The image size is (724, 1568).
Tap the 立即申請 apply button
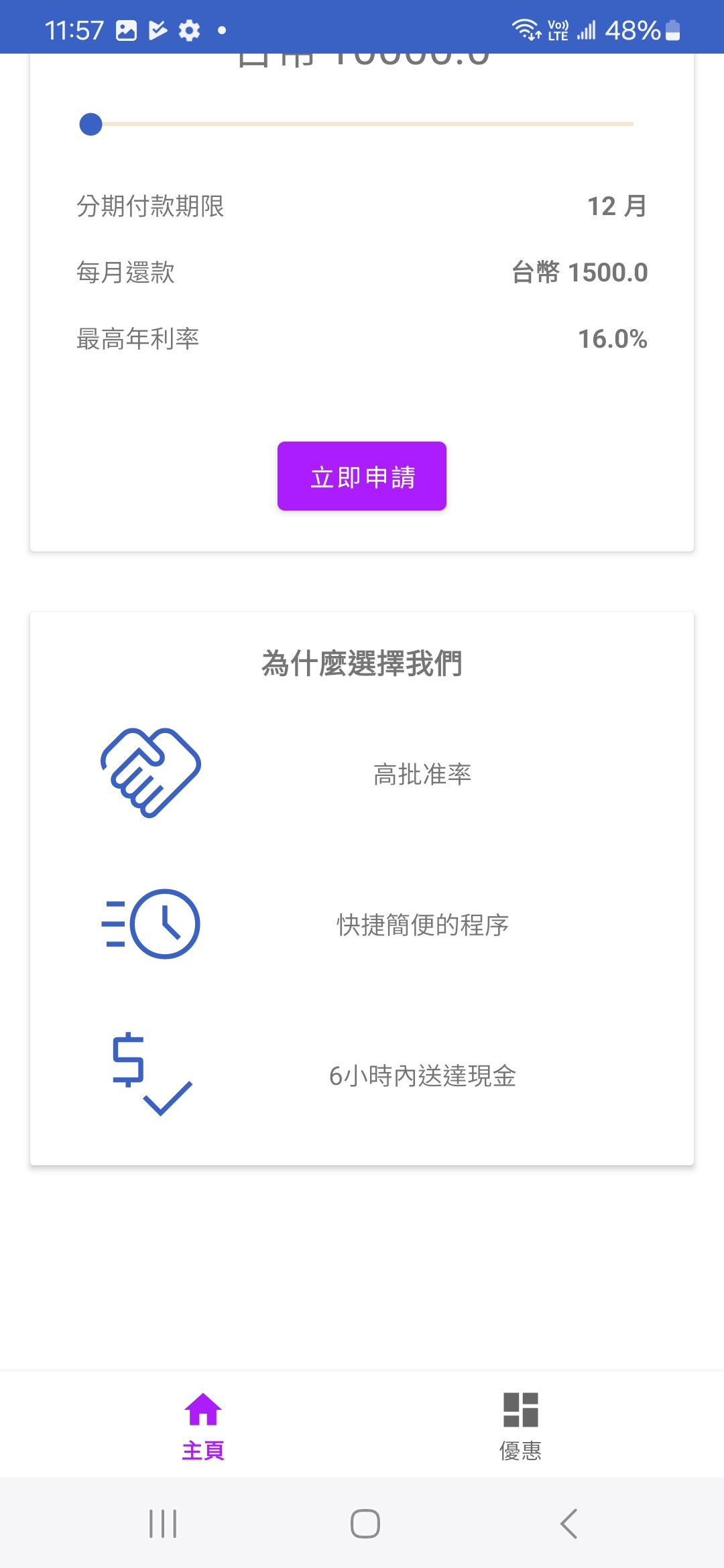click(x=362, y=476)
